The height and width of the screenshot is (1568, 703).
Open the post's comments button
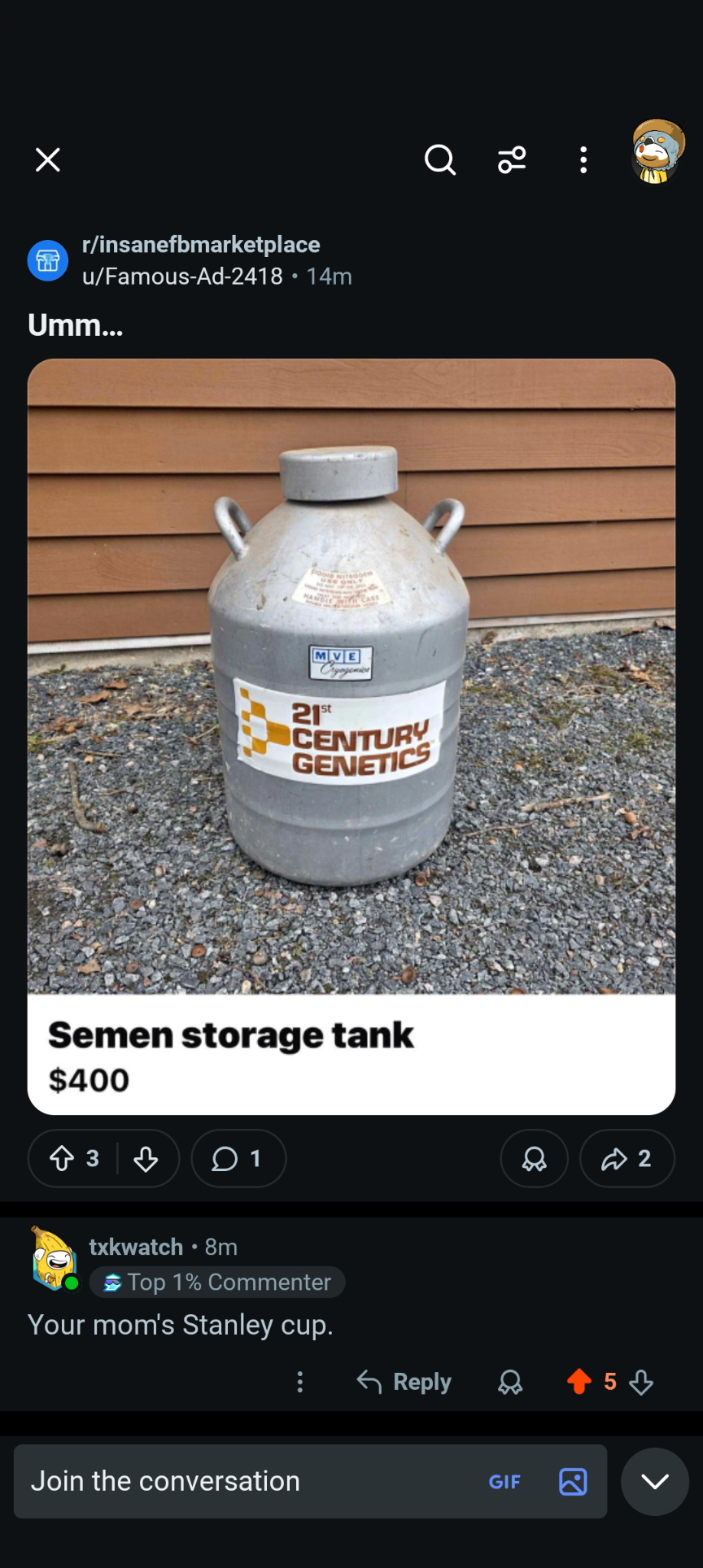pos(238,1158)
